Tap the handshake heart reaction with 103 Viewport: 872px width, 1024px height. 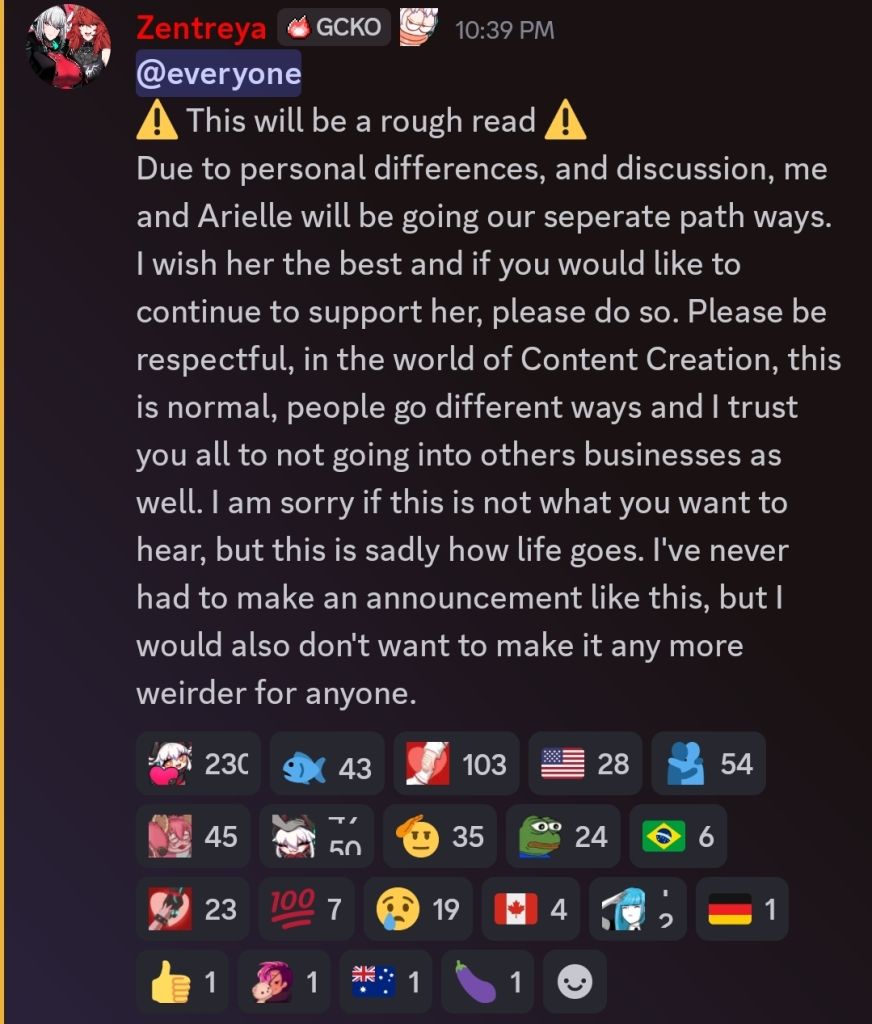click(456, 765)
